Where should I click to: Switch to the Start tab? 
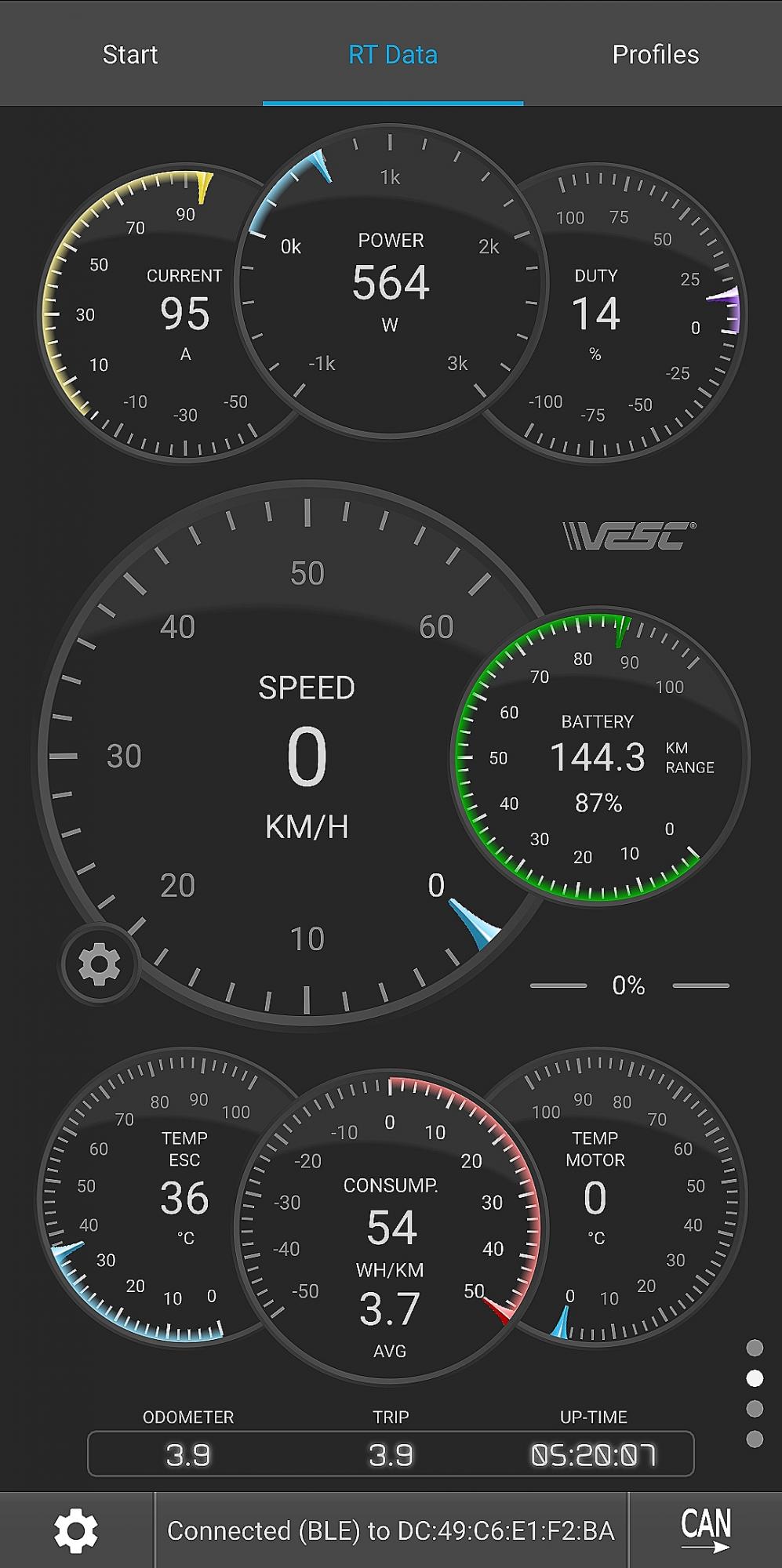click(x=130, y=54)
